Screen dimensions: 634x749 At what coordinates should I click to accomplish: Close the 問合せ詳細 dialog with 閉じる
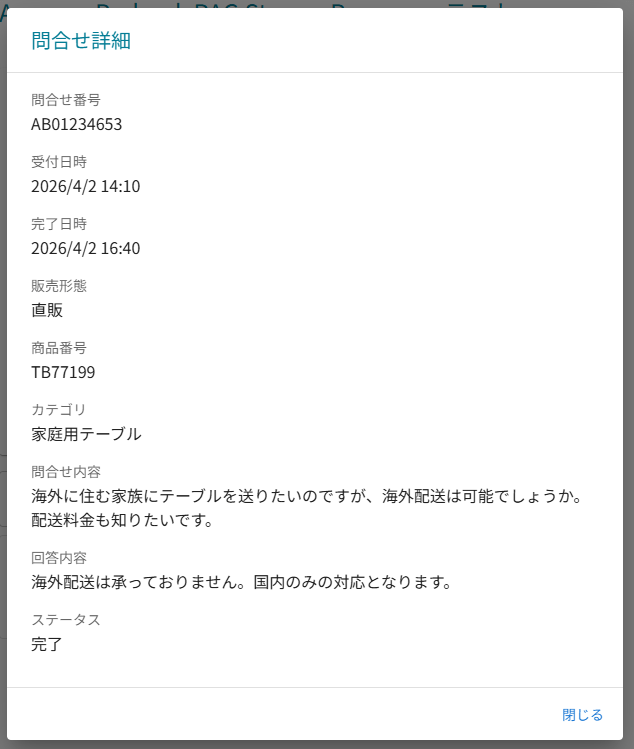tap(582, 715)
